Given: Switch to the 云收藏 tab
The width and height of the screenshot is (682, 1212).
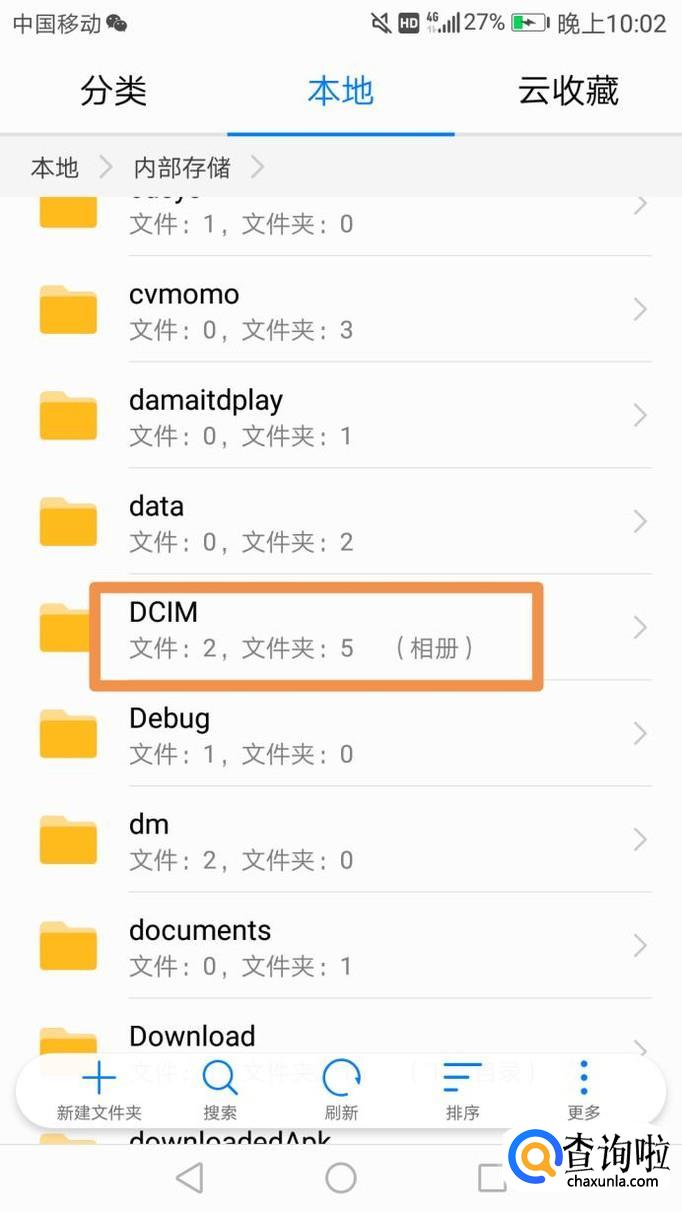Looking at the screenshot, I should pyautogui.click(x=568, y=92).
